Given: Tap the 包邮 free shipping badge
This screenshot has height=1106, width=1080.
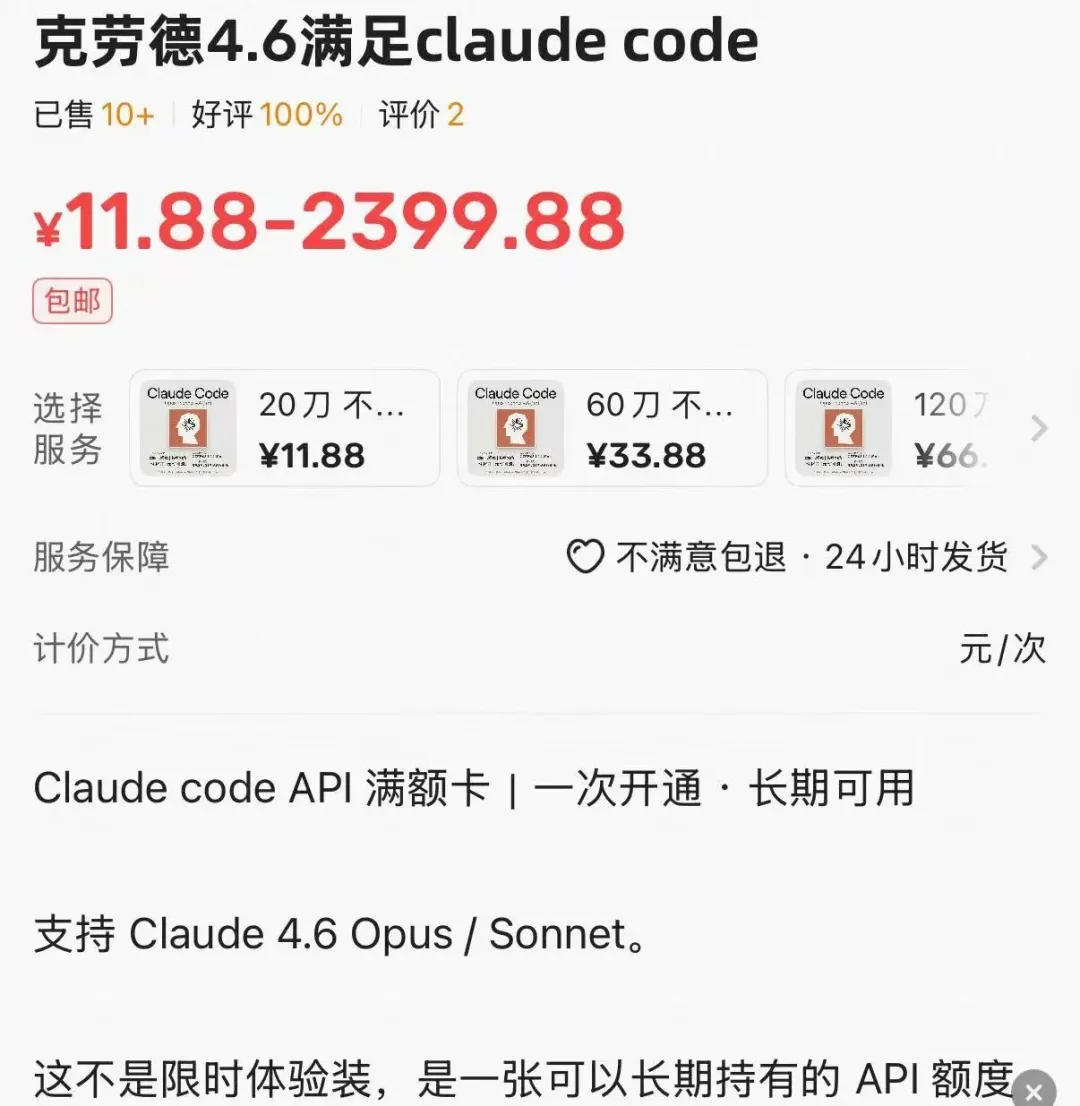Looking at the screenshot, I should coord(71,300).
